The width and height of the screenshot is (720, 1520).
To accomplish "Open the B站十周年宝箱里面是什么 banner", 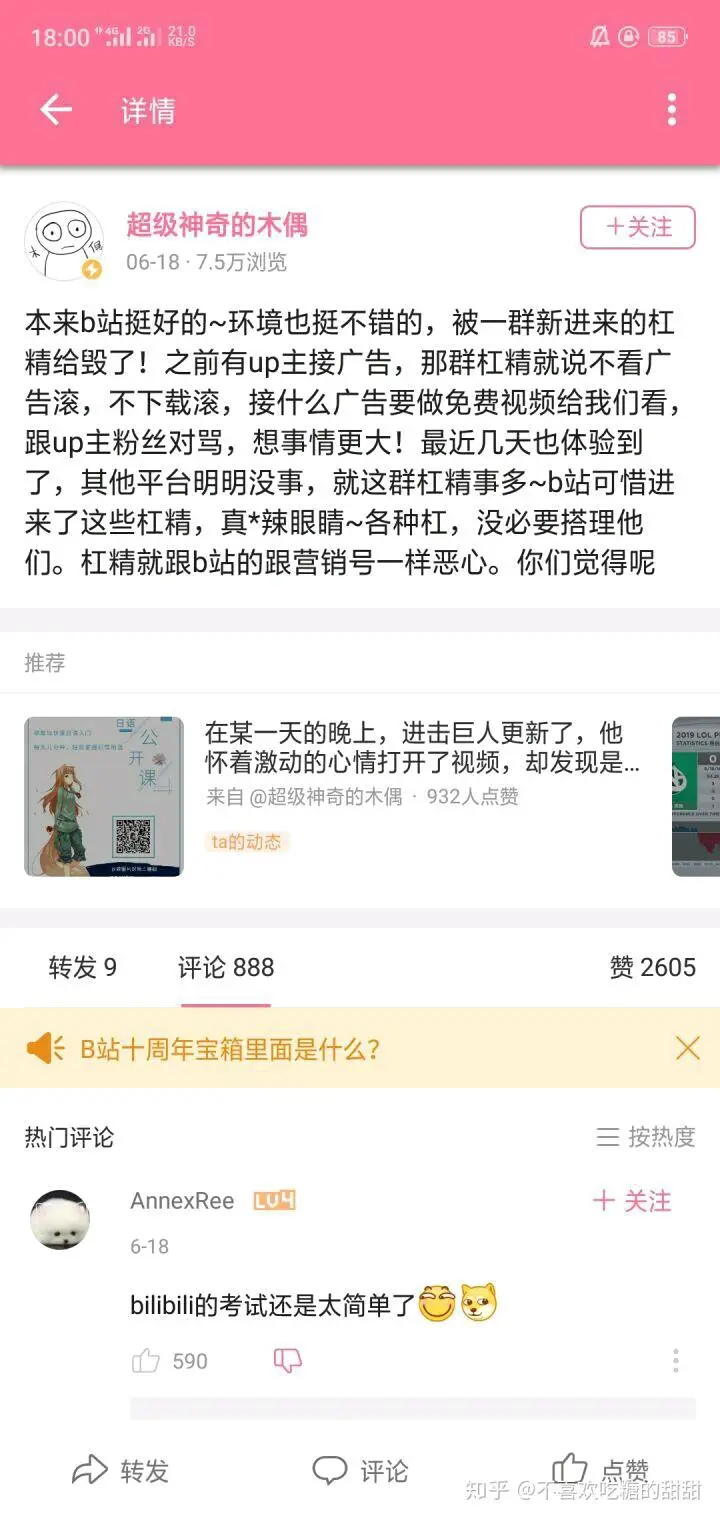I will tap(230, 1049).
